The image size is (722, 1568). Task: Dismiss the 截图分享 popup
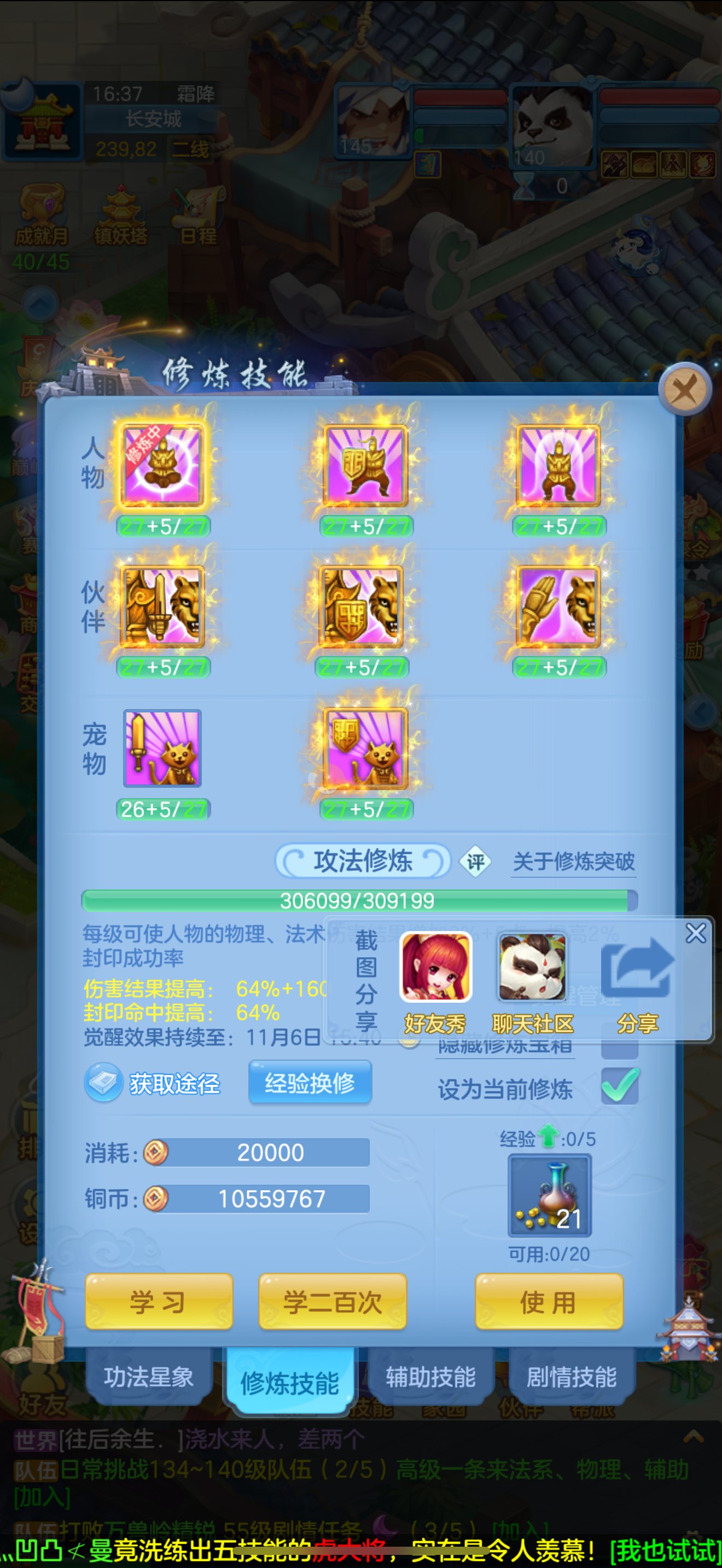[x=695, y=933]
